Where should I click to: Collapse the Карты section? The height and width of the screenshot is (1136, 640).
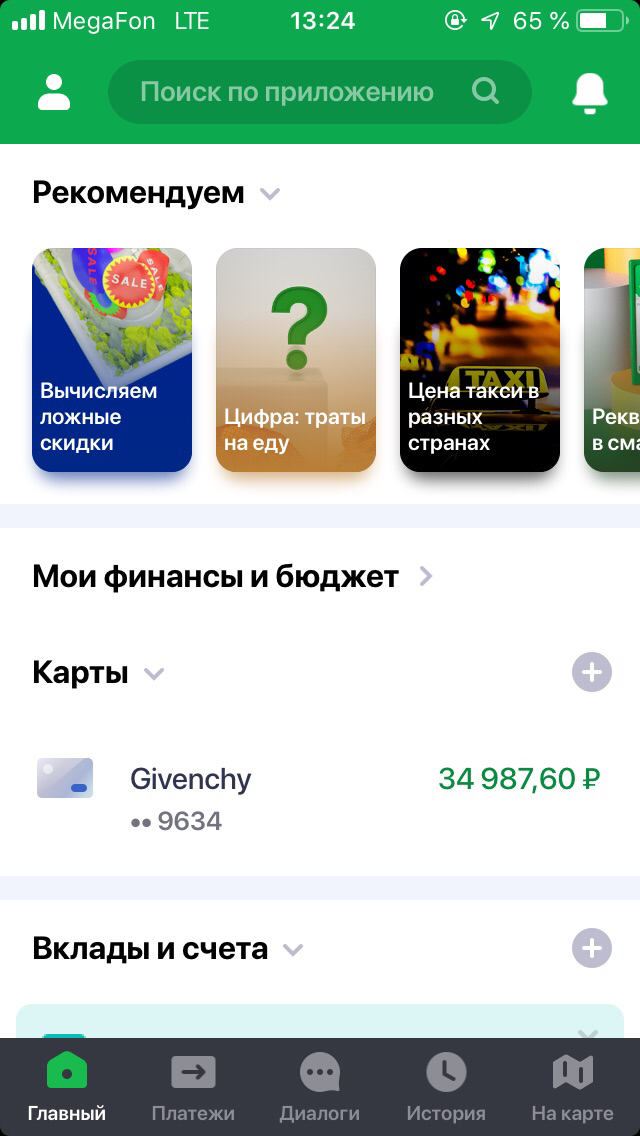coord(153,673)
